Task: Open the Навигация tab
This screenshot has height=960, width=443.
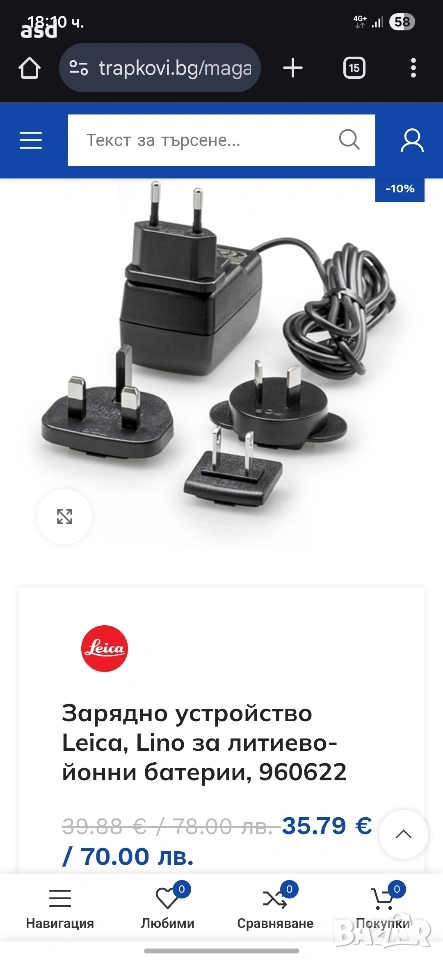Action: point(60,907)
